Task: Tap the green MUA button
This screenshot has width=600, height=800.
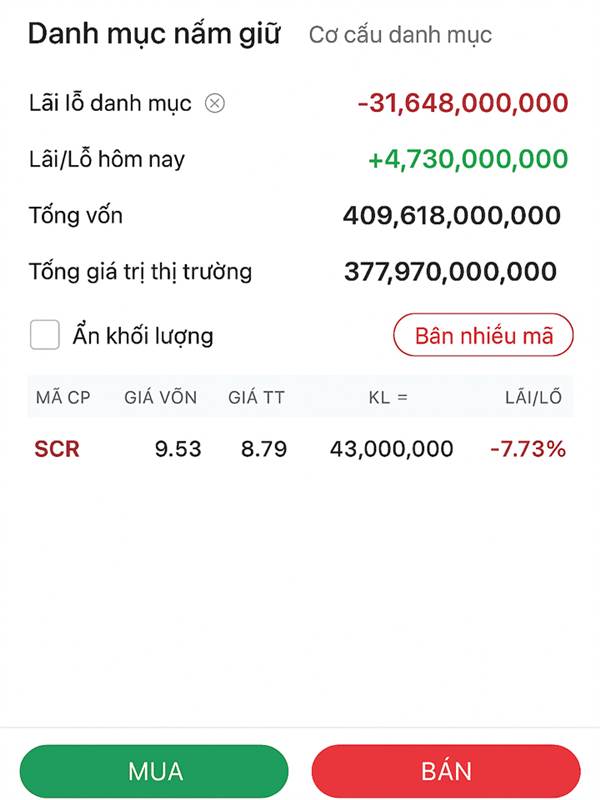Action: (155, 771)
